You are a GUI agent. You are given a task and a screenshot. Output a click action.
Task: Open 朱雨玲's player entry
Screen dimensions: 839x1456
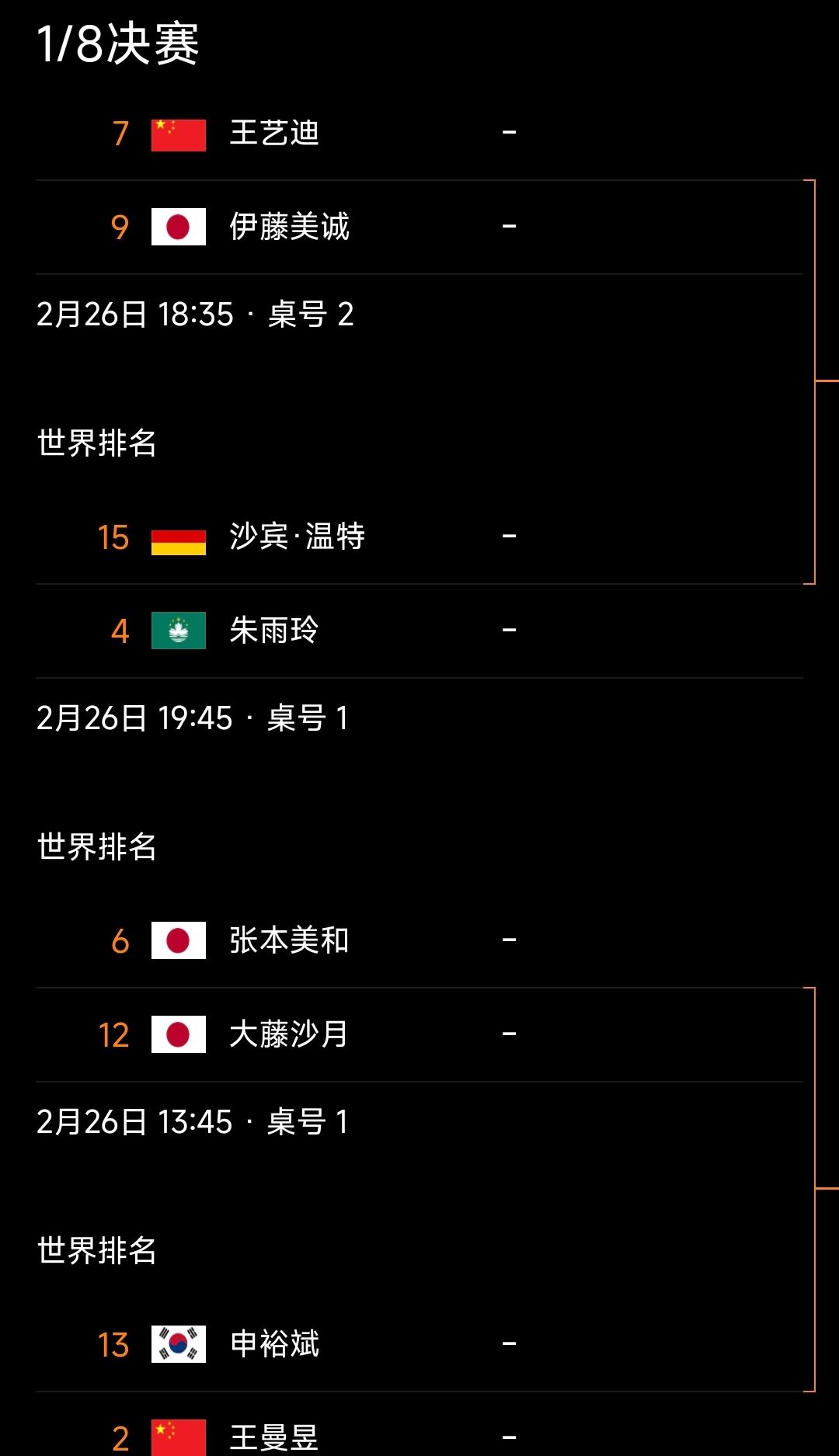(x=419, y=631)
